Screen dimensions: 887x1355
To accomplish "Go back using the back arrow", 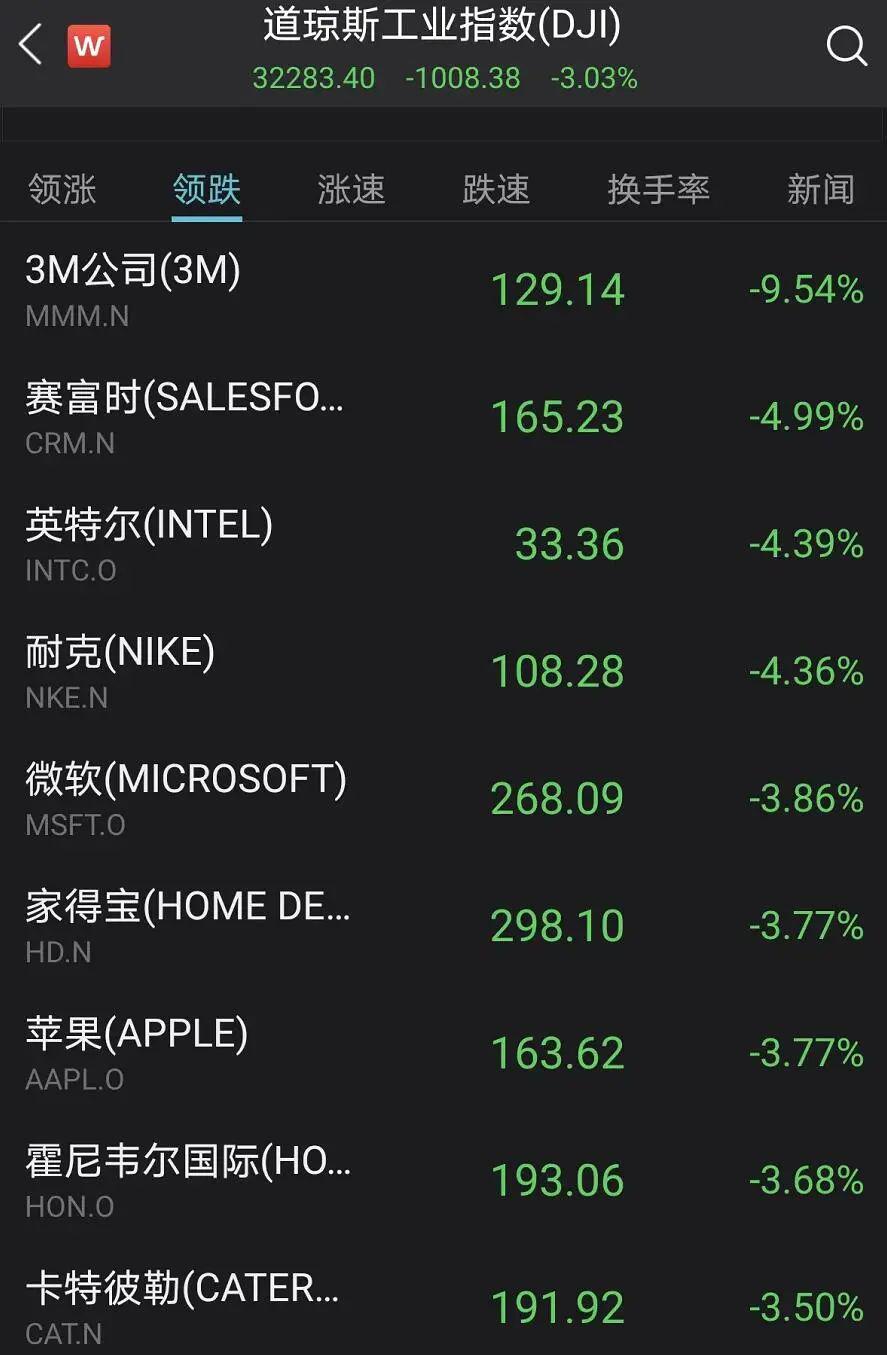I will tap(31, 45).
